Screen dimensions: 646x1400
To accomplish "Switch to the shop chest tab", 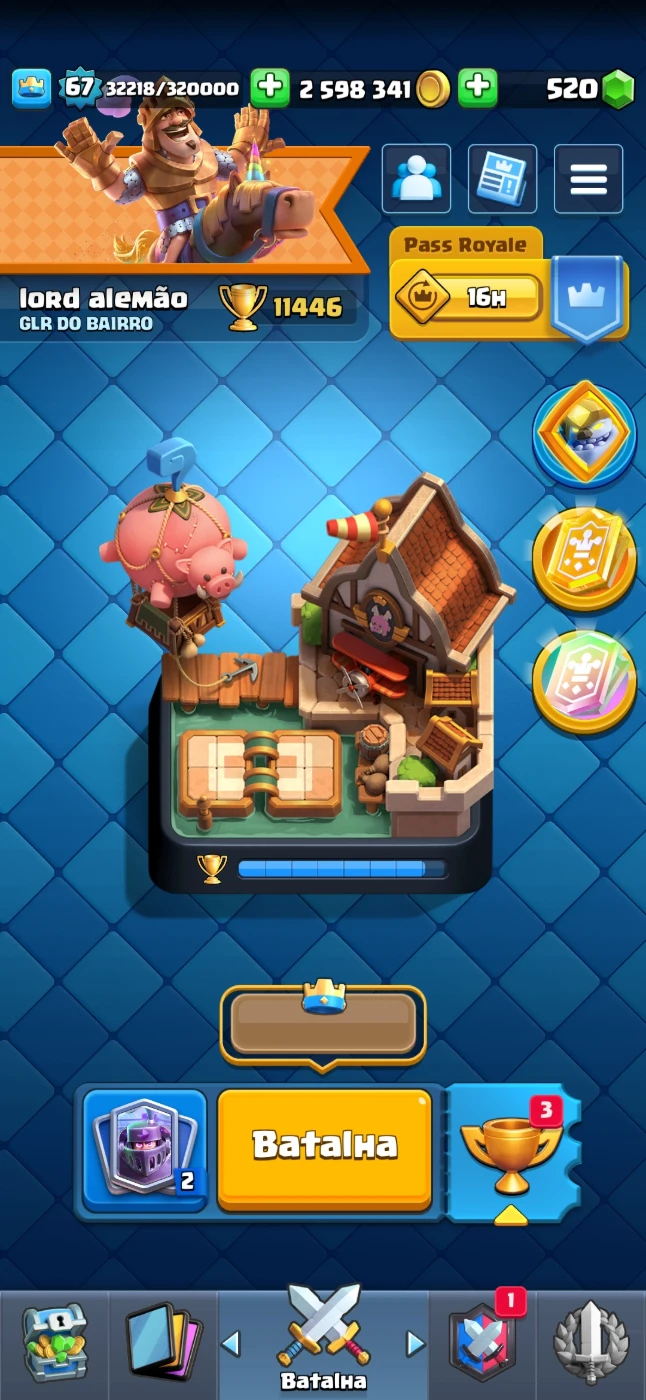I will (x=54, y=1342).
